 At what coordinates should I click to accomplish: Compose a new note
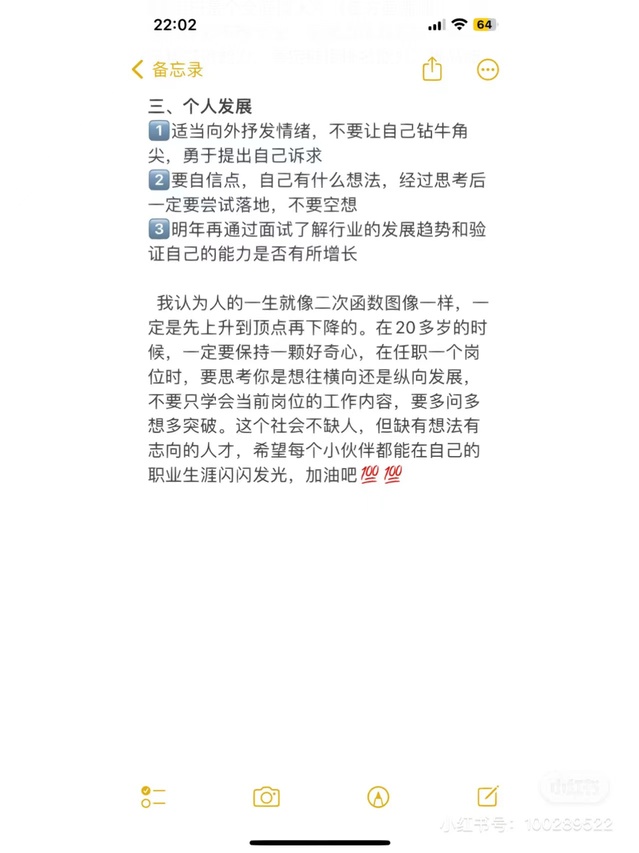(487, 796)
